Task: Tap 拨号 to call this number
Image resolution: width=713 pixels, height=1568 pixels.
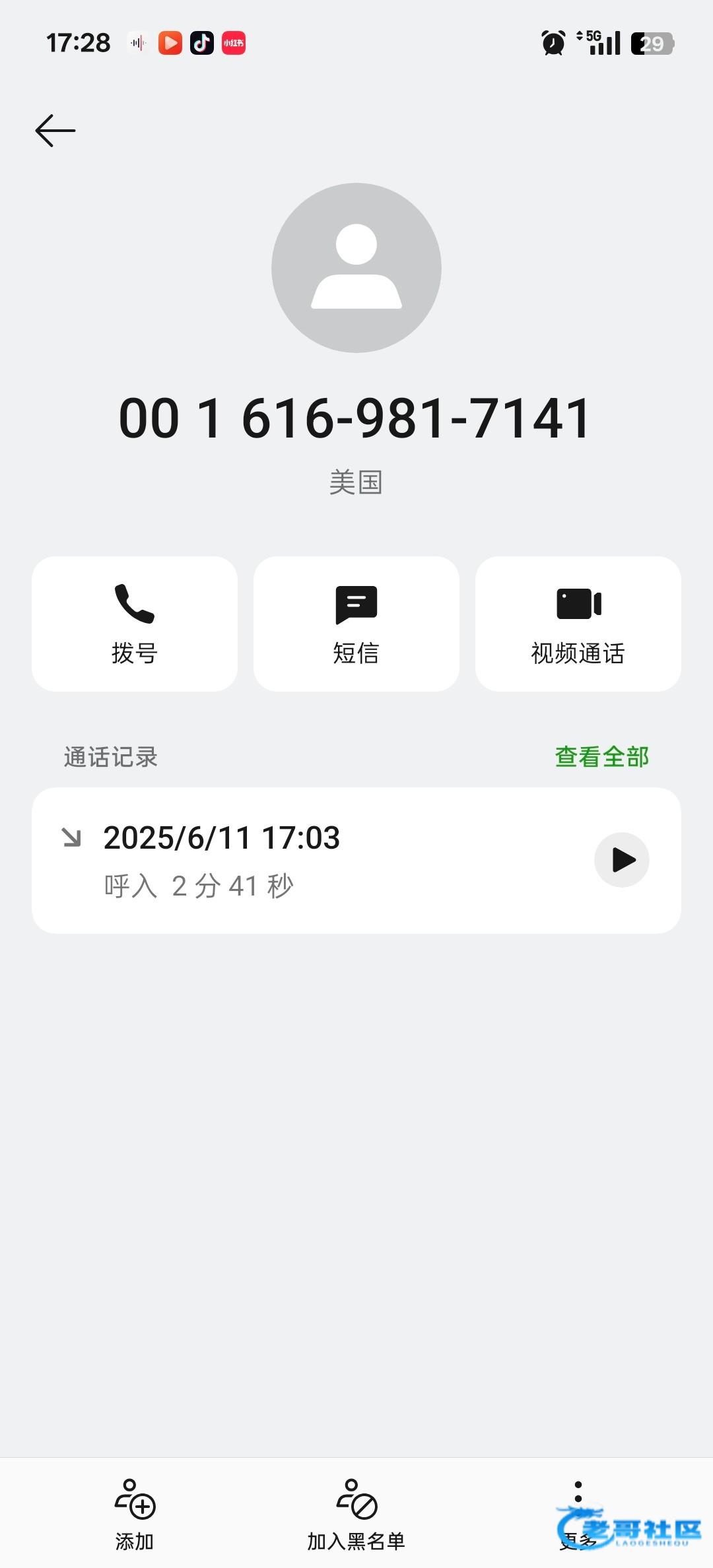Action: (135, 624)
